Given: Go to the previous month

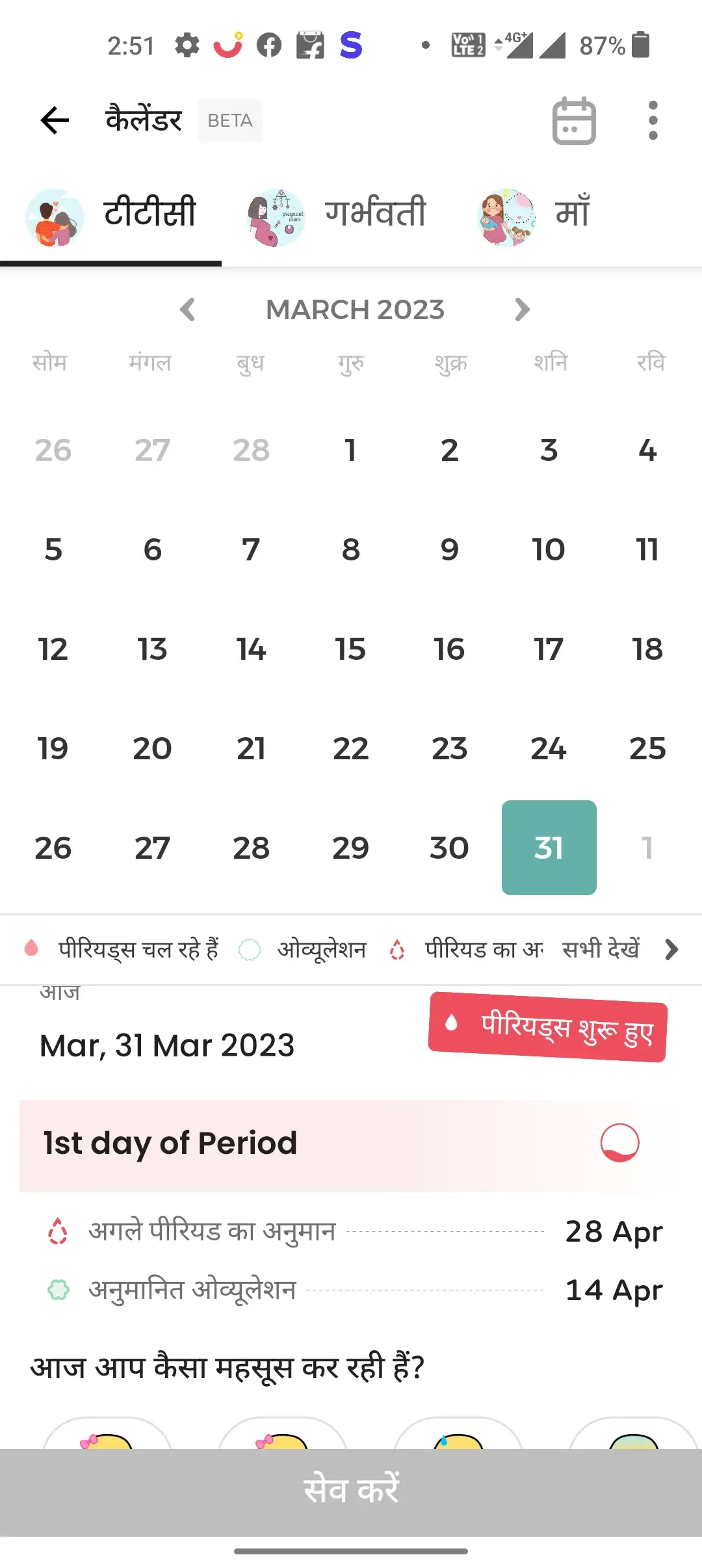Looking at the screenshot, I should pos(188,309).
